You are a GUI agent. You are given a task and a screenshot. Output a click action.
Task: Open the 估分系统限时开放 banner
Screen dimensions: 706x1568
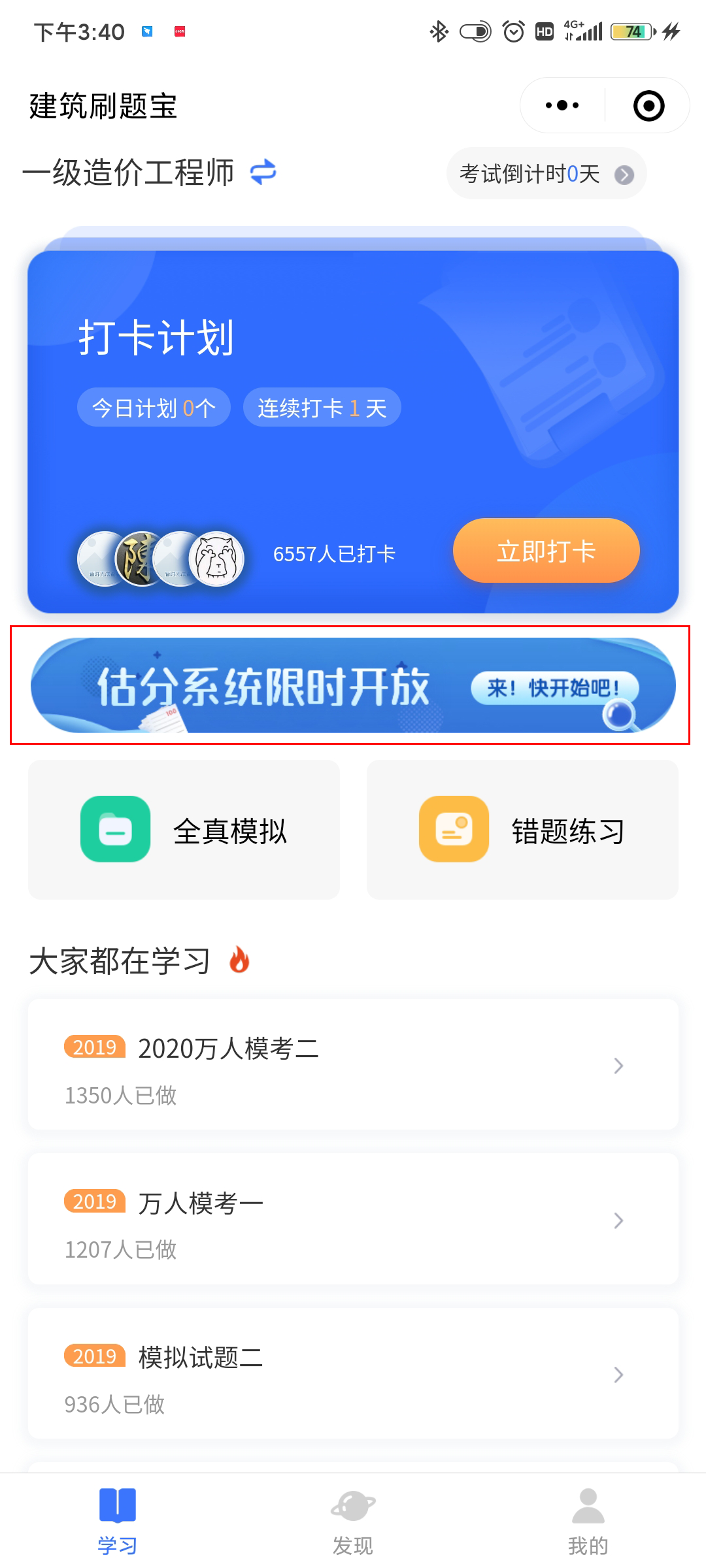click(x=353, y=685)
